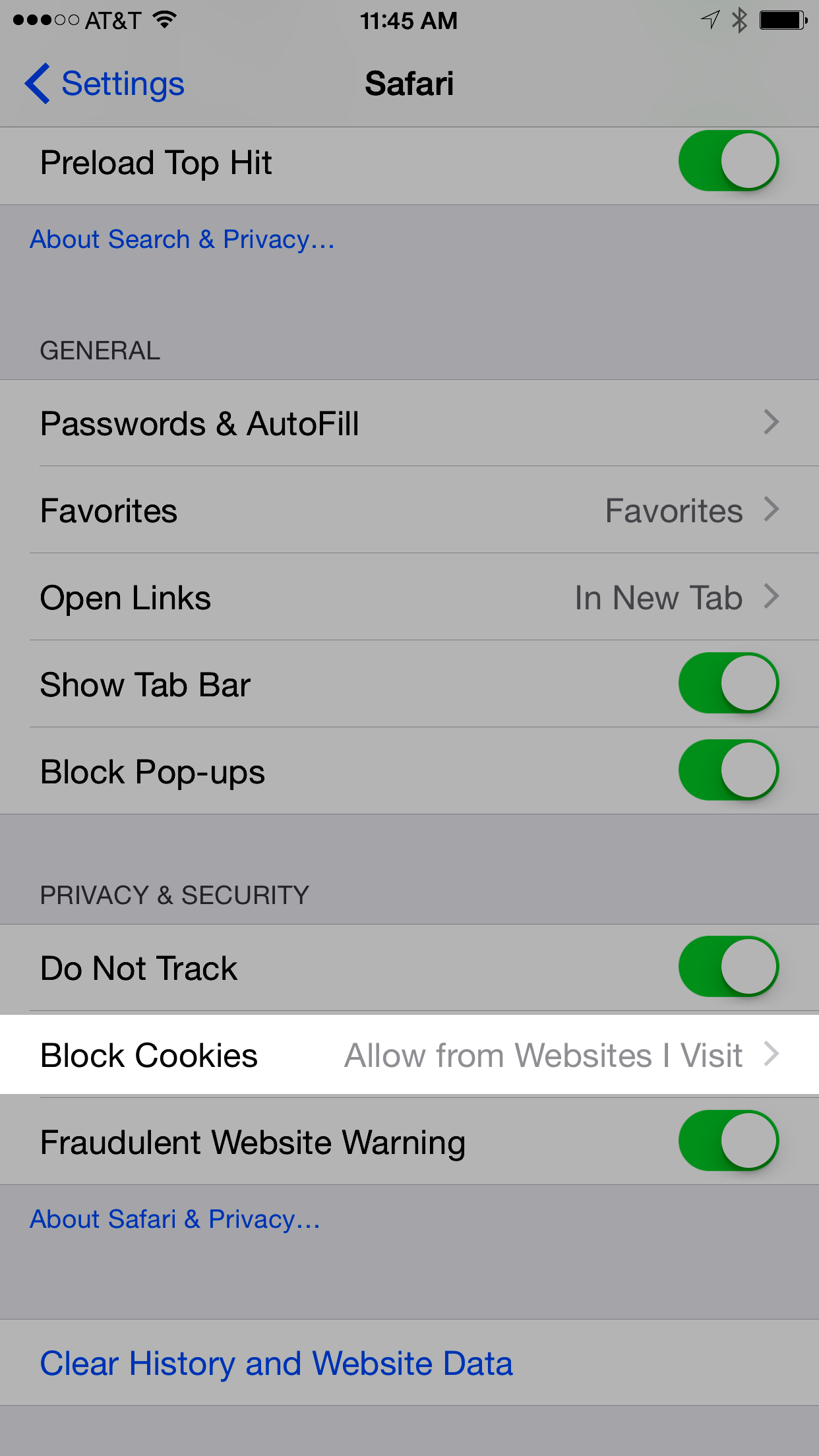The image size is (819, 1456).
Task: Toggle Preload Top Hit switch
Action: tap(728, 161)
